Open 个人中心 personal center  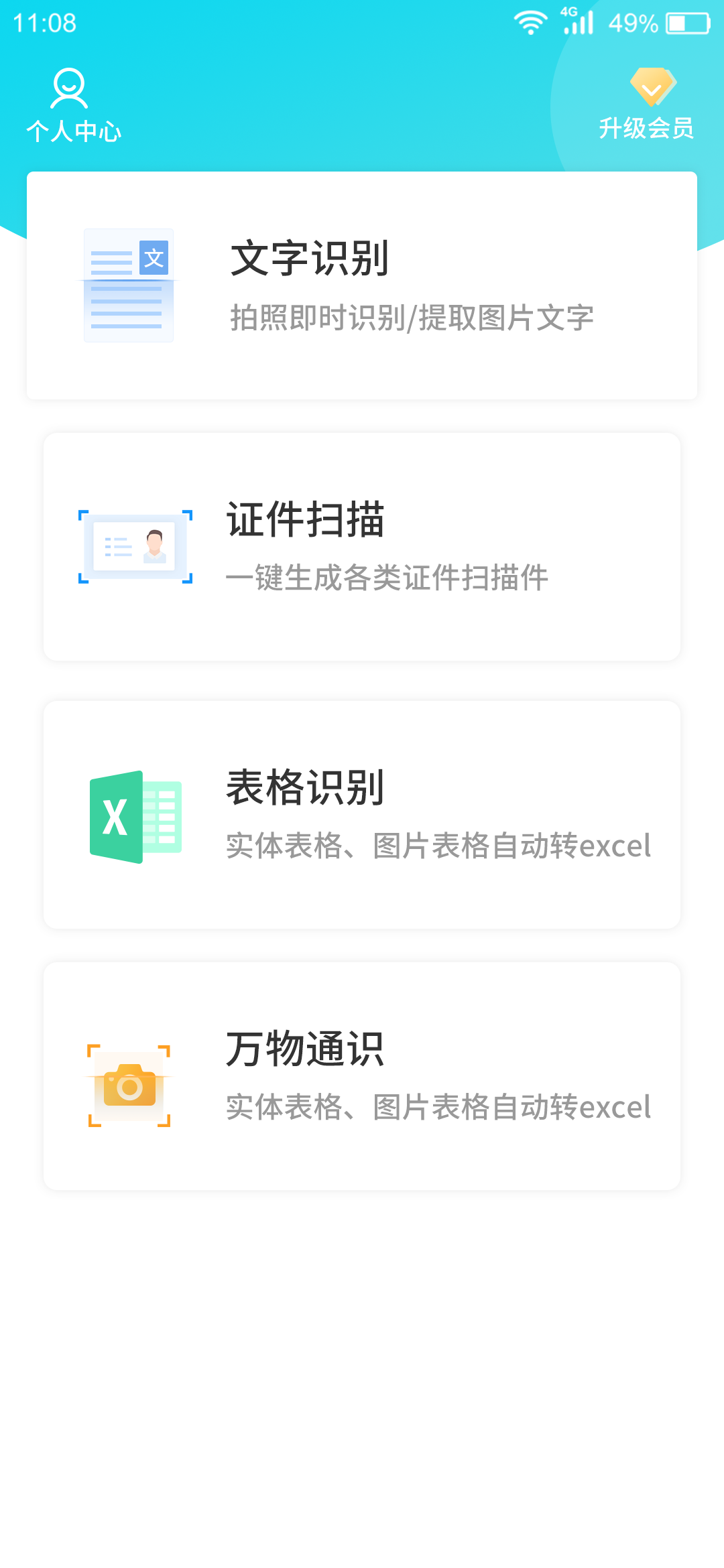tap(74, 105)
